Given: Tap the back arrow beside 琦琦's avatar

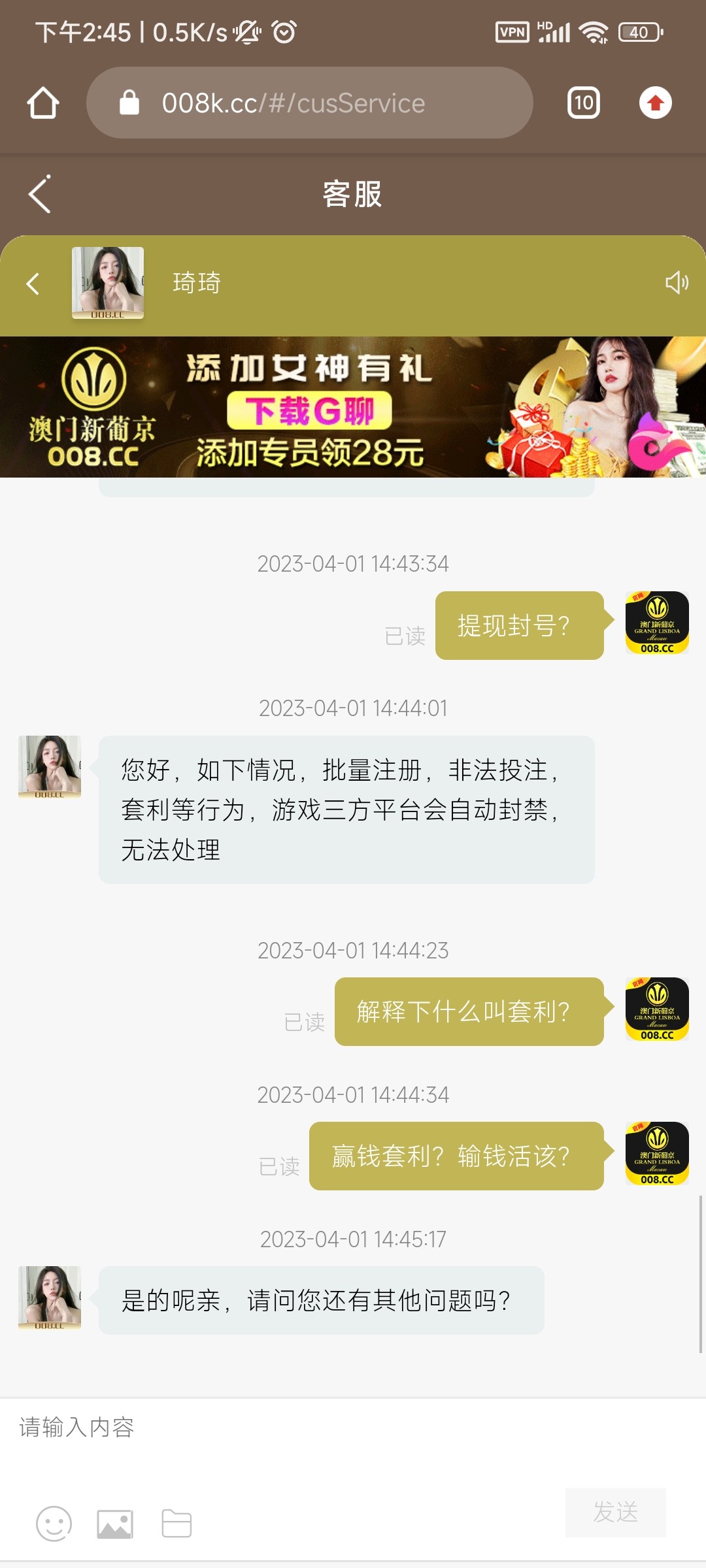Looking at the screenshot, I should click(33, 284).
